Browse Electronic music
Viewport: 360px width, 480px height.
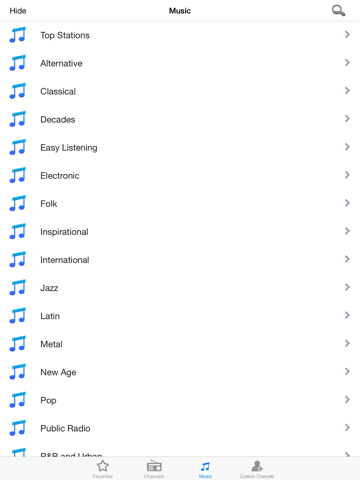pyautogui.click(x=180, y=176)
